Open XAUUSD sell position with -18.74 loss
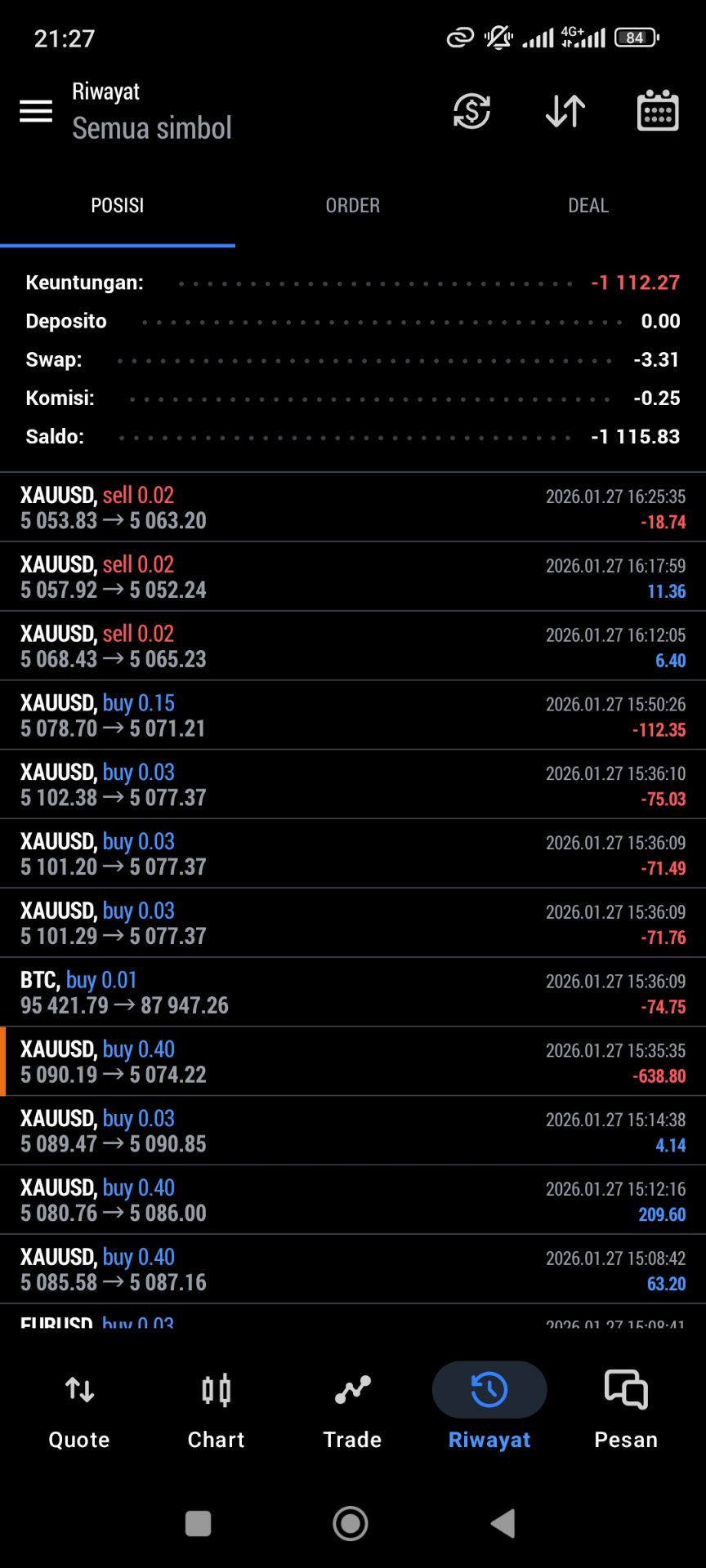Screen dimensions: 706x1568 pyautogui.click(x=353, y=507)
